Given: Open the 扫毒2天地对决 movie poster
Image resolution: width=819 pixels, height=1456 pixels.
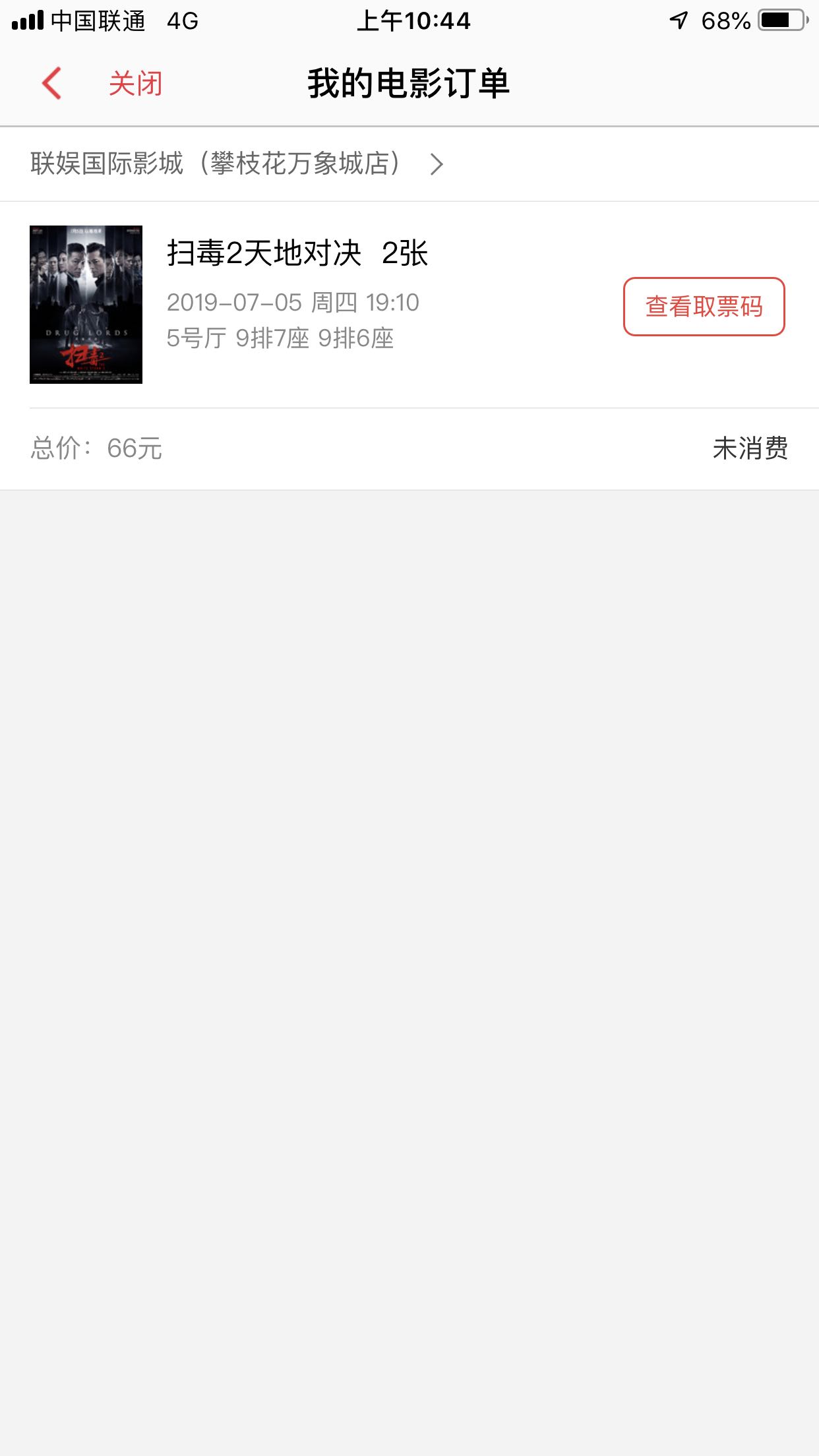Looking at the screenshot, I should point(86,305).
